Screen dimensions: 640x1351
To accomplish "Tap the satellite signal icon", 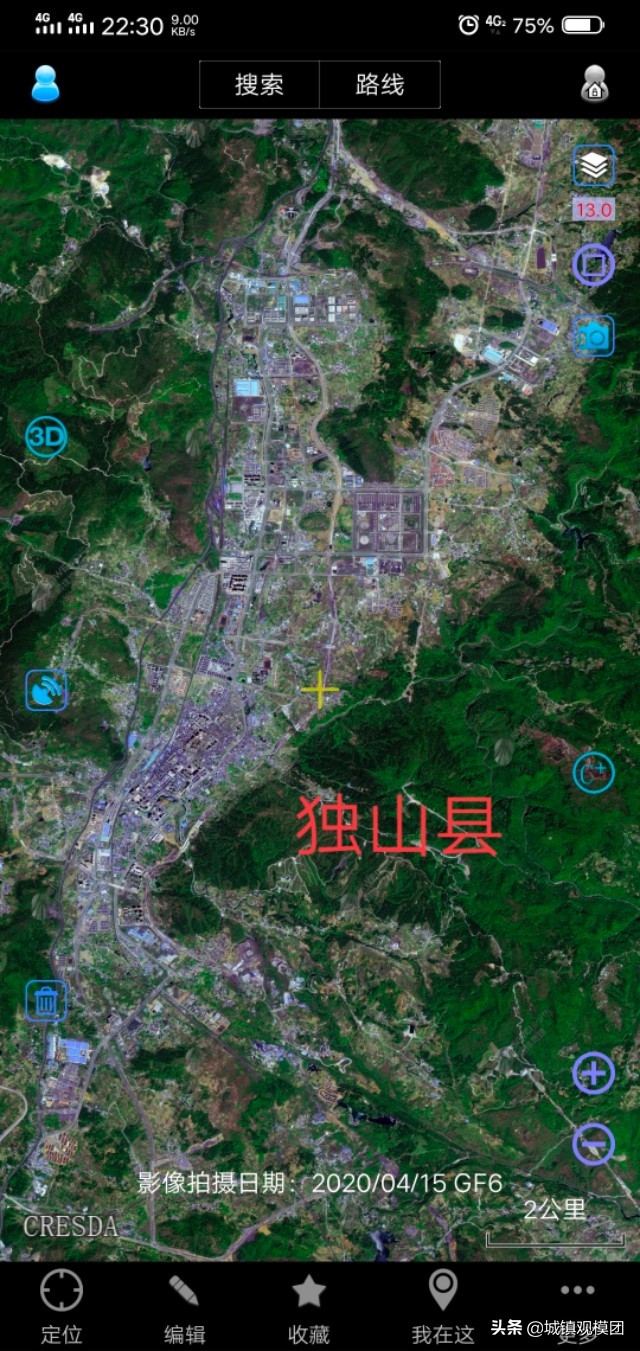I will click(x=46, y=690).
